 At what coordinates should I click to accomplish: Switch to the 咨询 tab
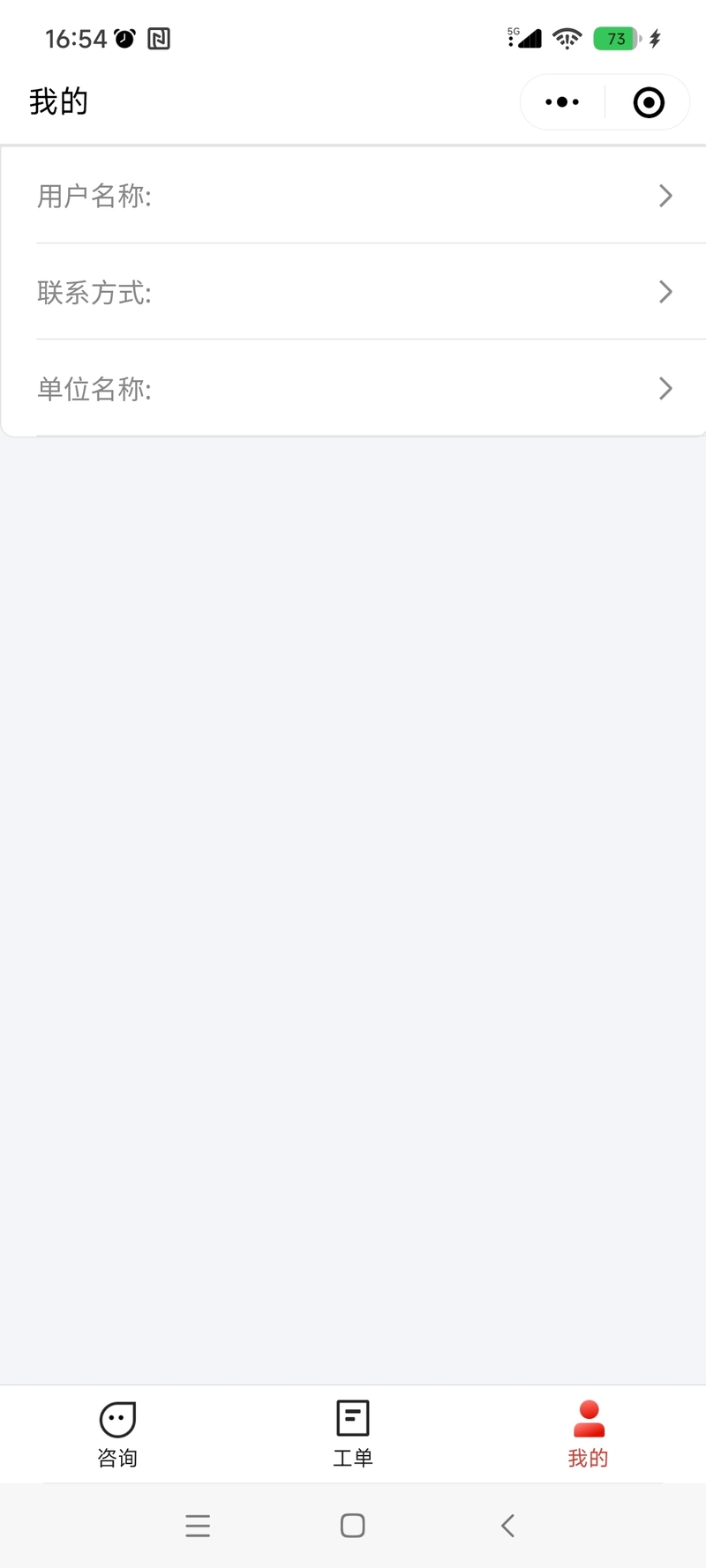pos(117,1434)
